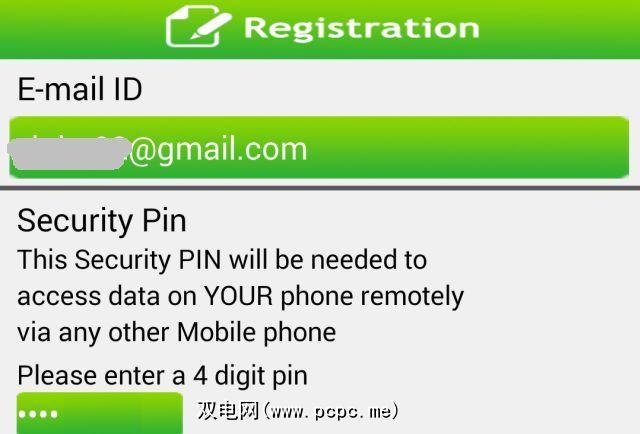
Task: Tap the 4 digit Security Pin field
Action: tap(99, 414)
